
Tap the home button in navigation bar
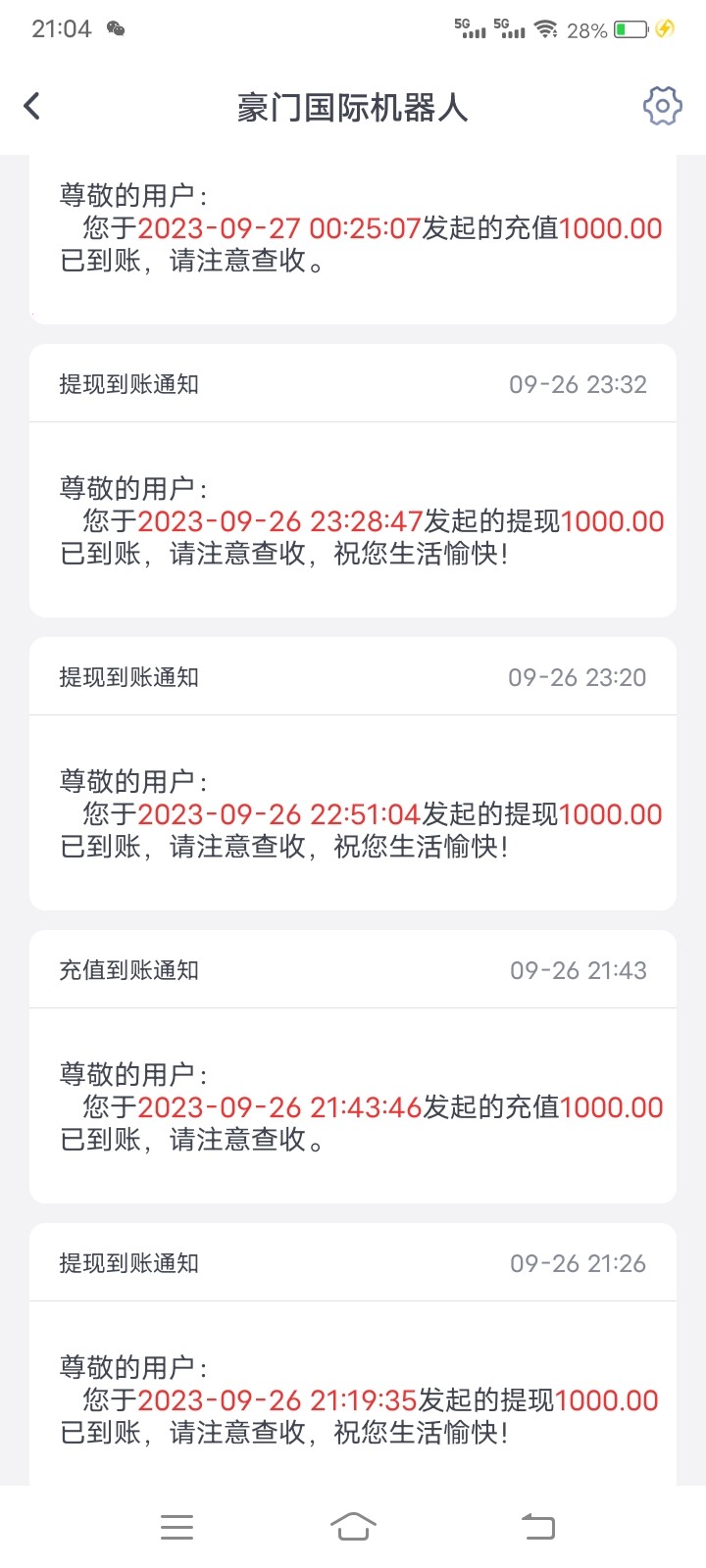coord(354,1525)
